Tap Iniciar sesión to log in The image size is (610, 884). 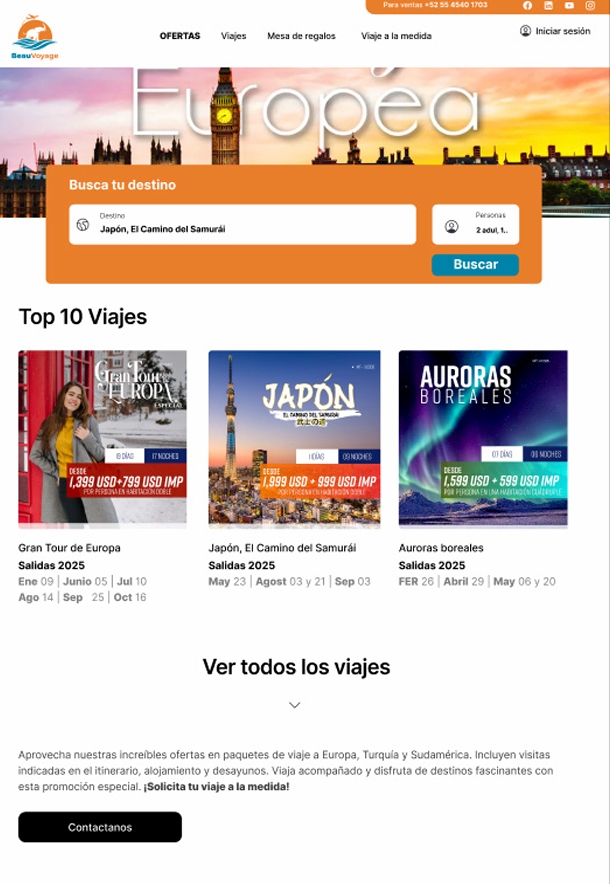point(555,31)
